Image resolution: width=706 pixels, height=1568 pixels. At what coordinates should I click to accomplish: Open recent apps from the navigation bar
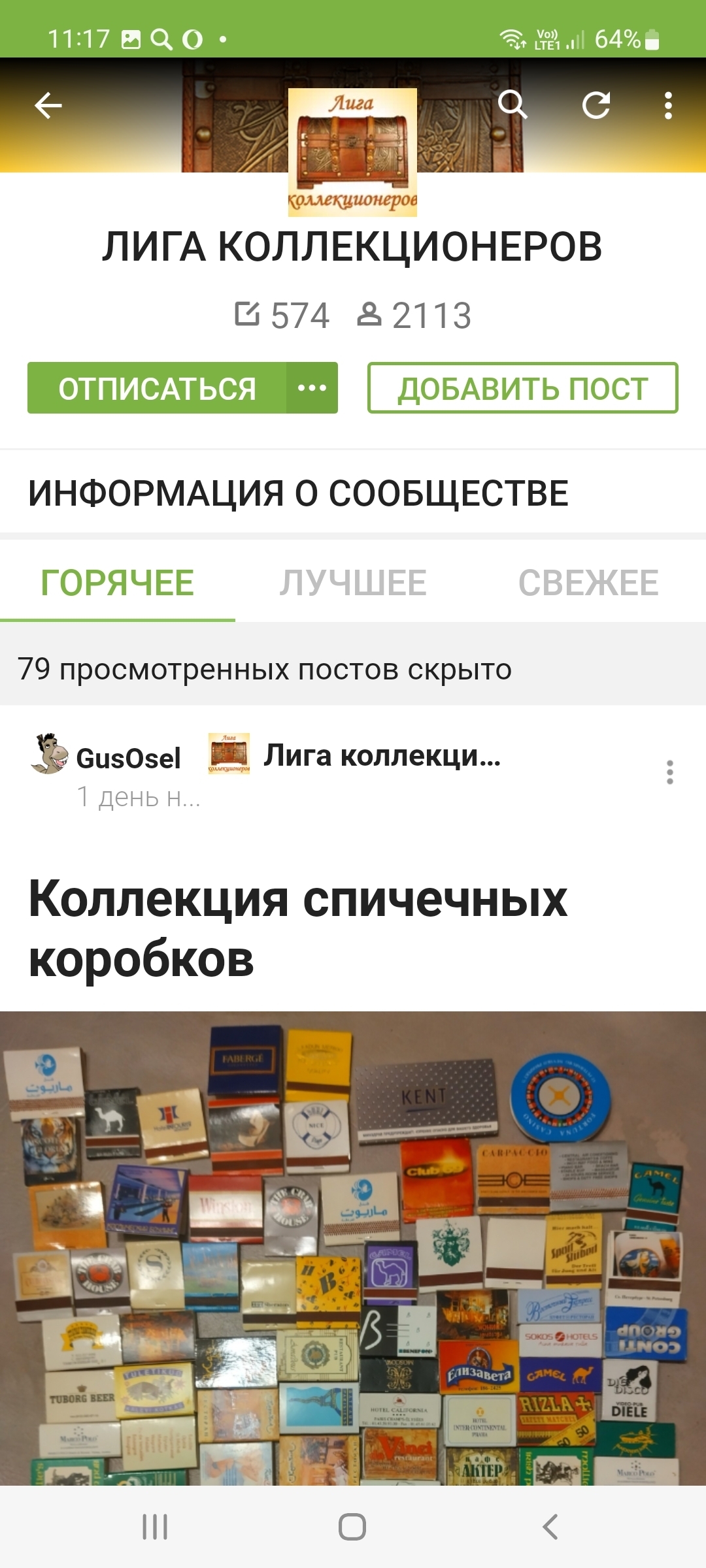click(155, 1527)
